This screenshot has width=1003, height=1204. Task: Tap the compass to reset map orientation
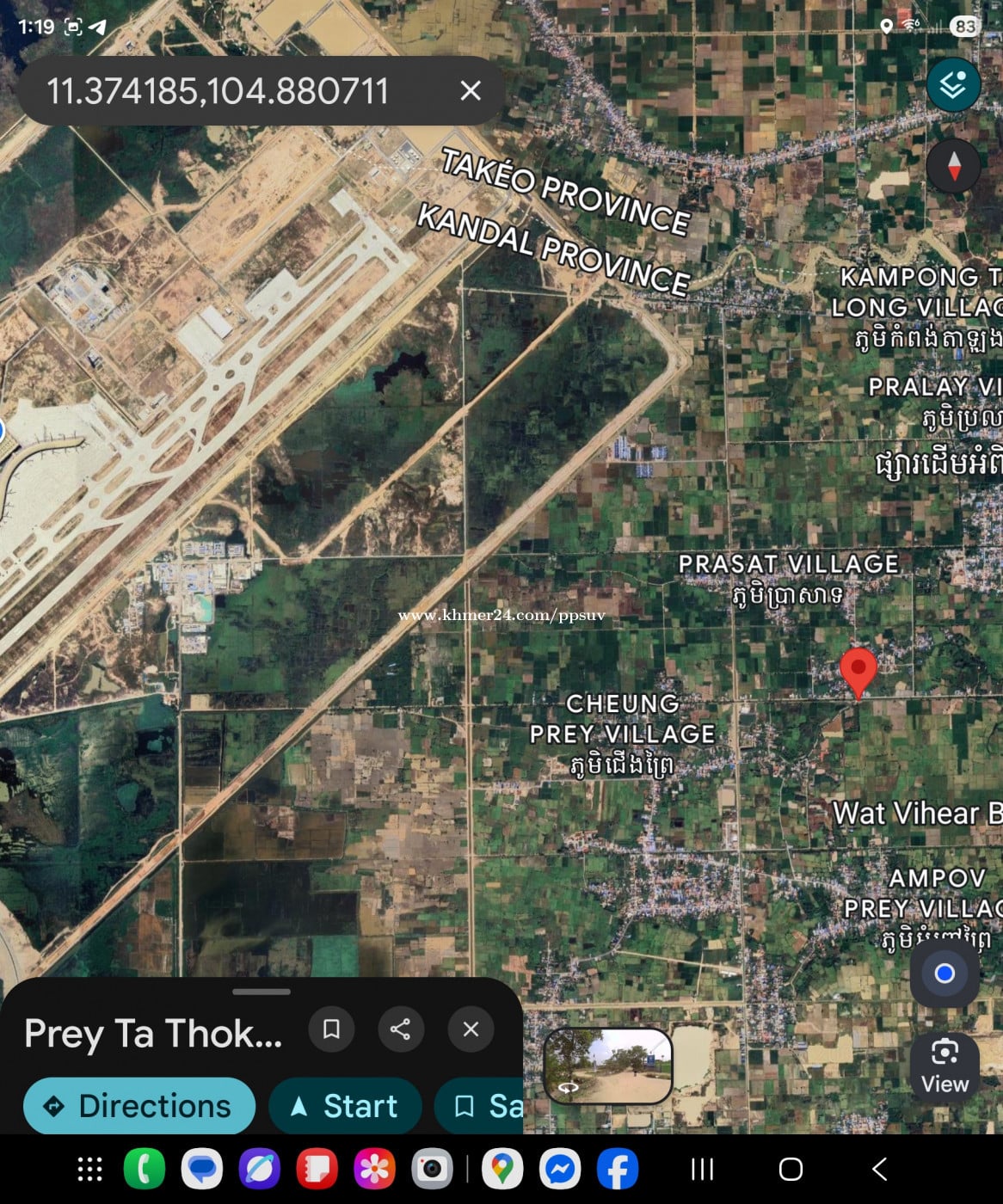953,165
